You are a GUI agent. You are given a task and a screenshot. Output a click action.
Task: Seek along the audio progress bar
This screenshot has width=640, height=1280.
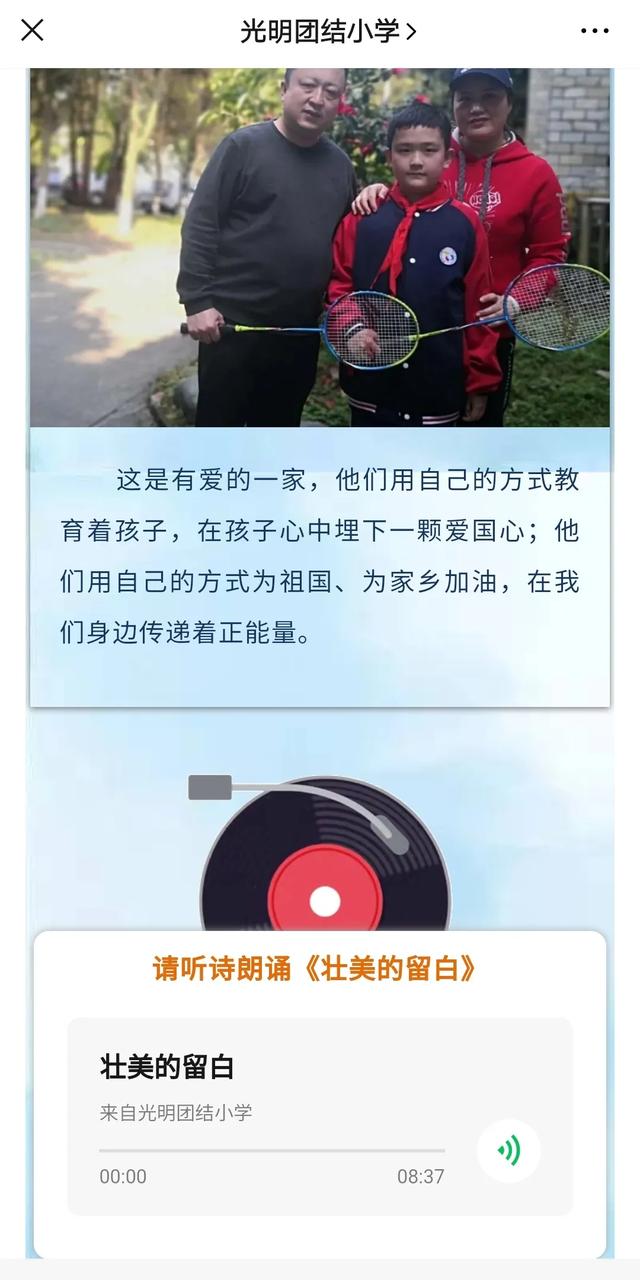pos(272,1151)
